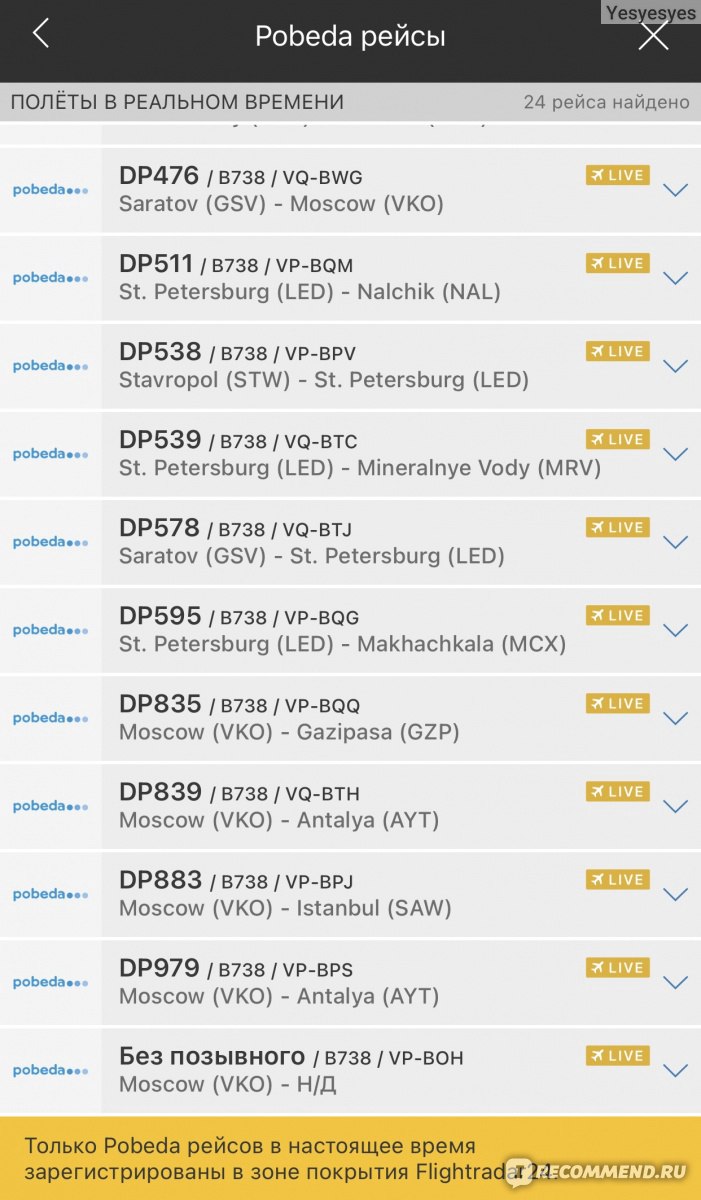Open flight DP476 Saratov to Moscow

[350, 190]
